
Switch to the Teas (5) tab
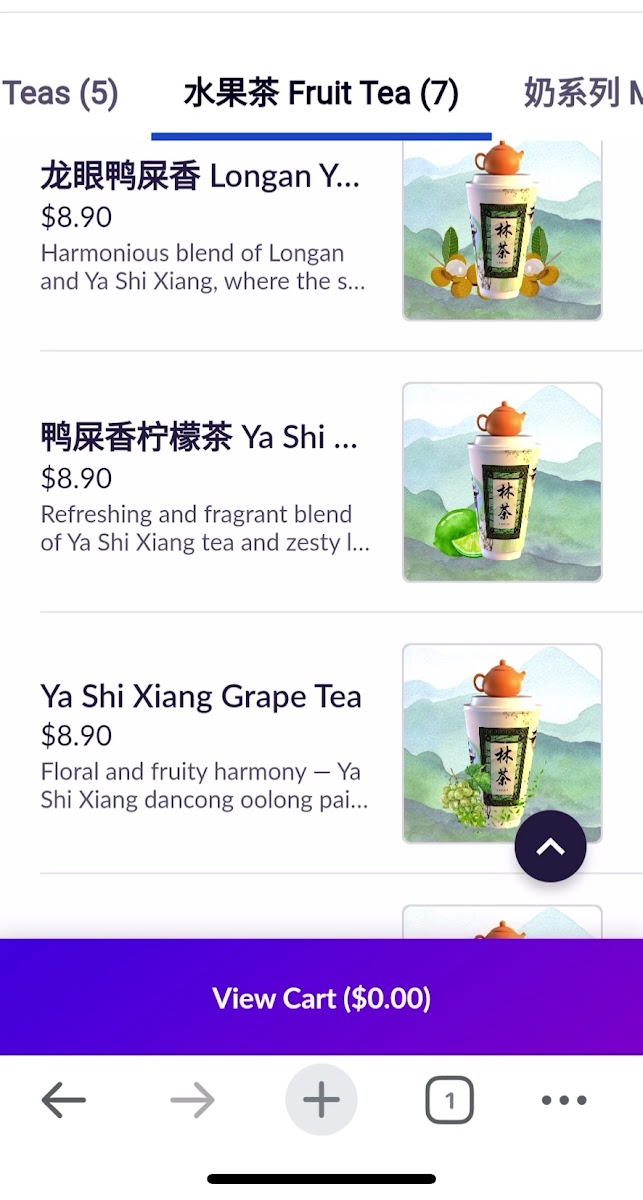[x=60, y=94]
